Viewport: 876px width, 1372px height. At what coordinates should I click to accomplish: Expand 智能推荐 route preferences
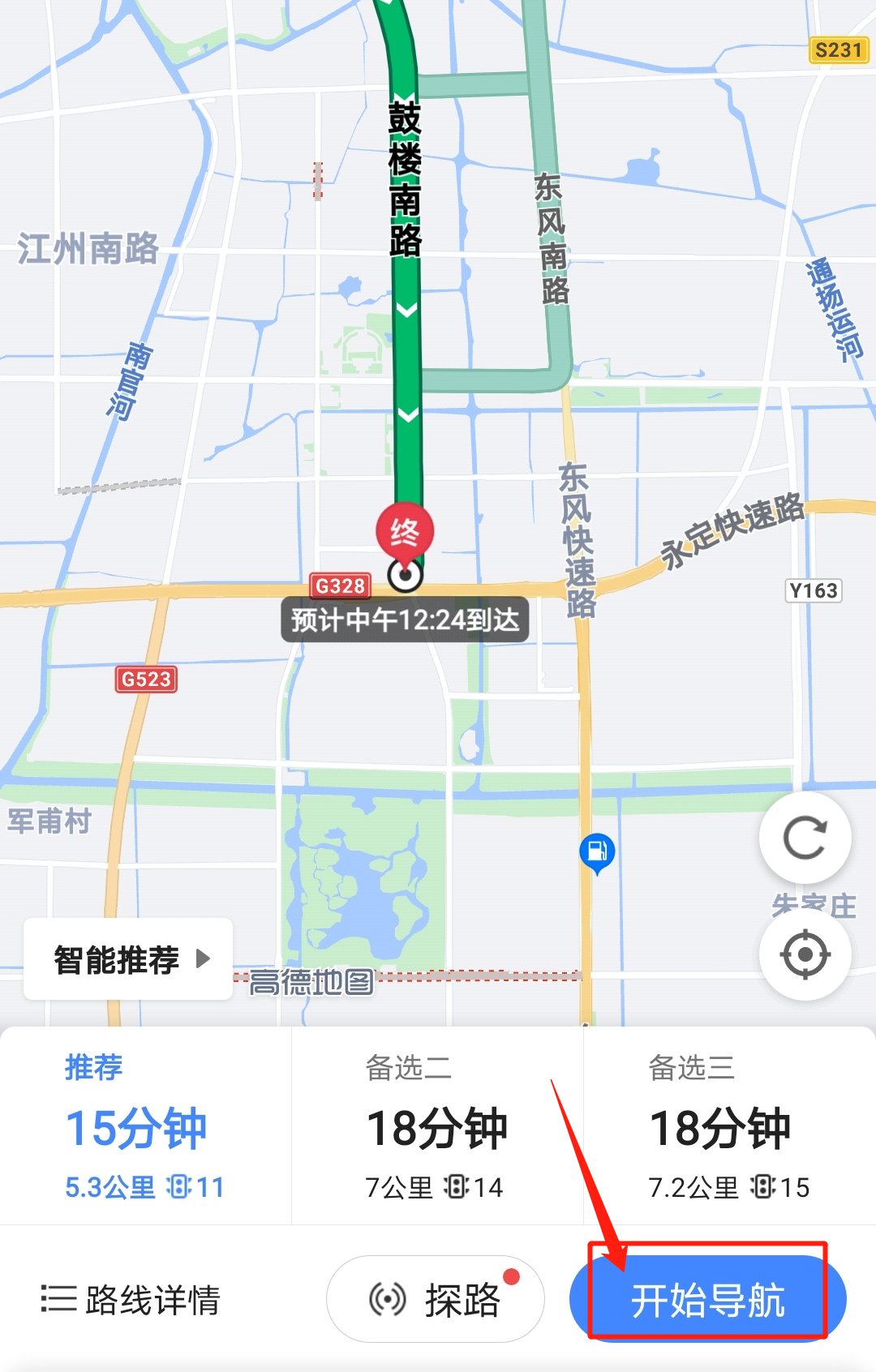click(x=128, y=959)
